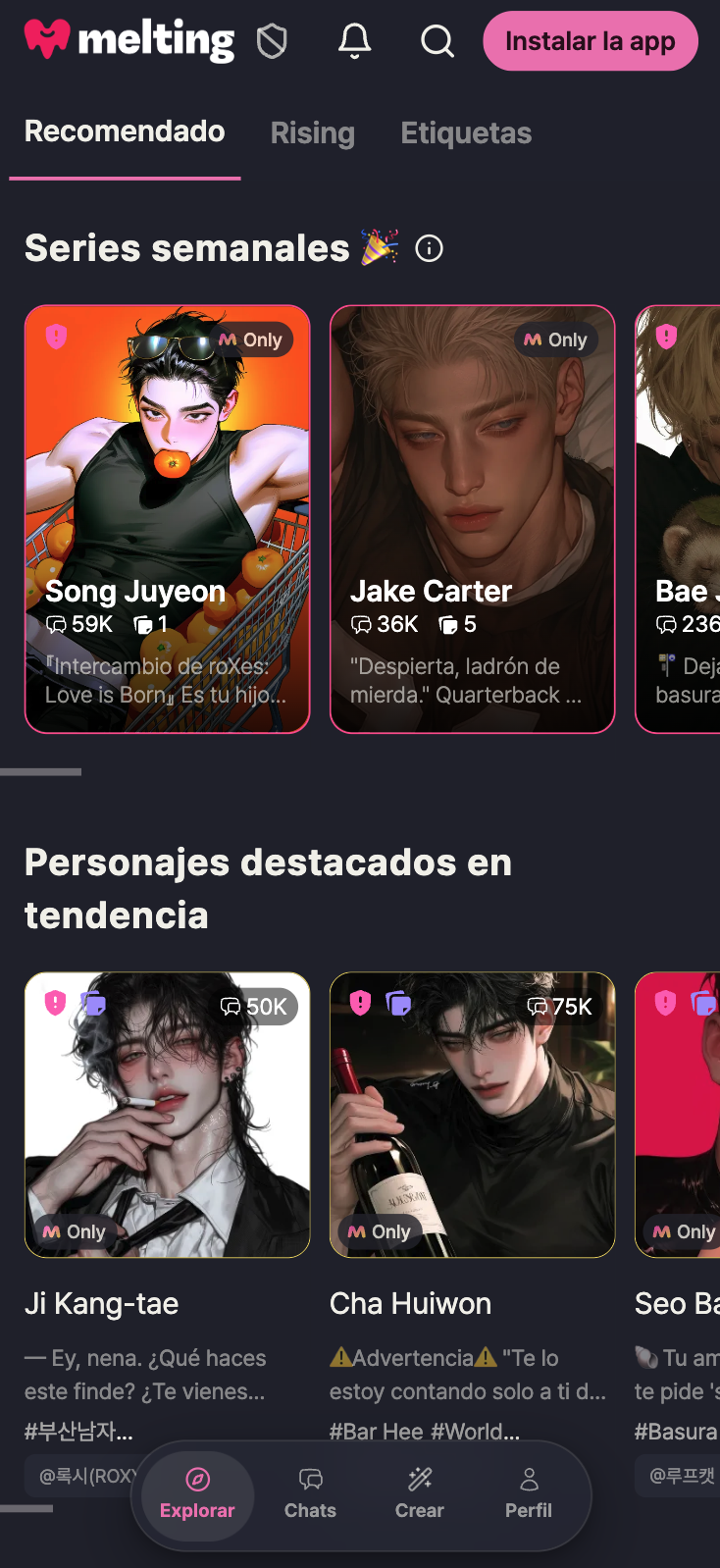Go to the Chats tab

(x=310, y=1495)
